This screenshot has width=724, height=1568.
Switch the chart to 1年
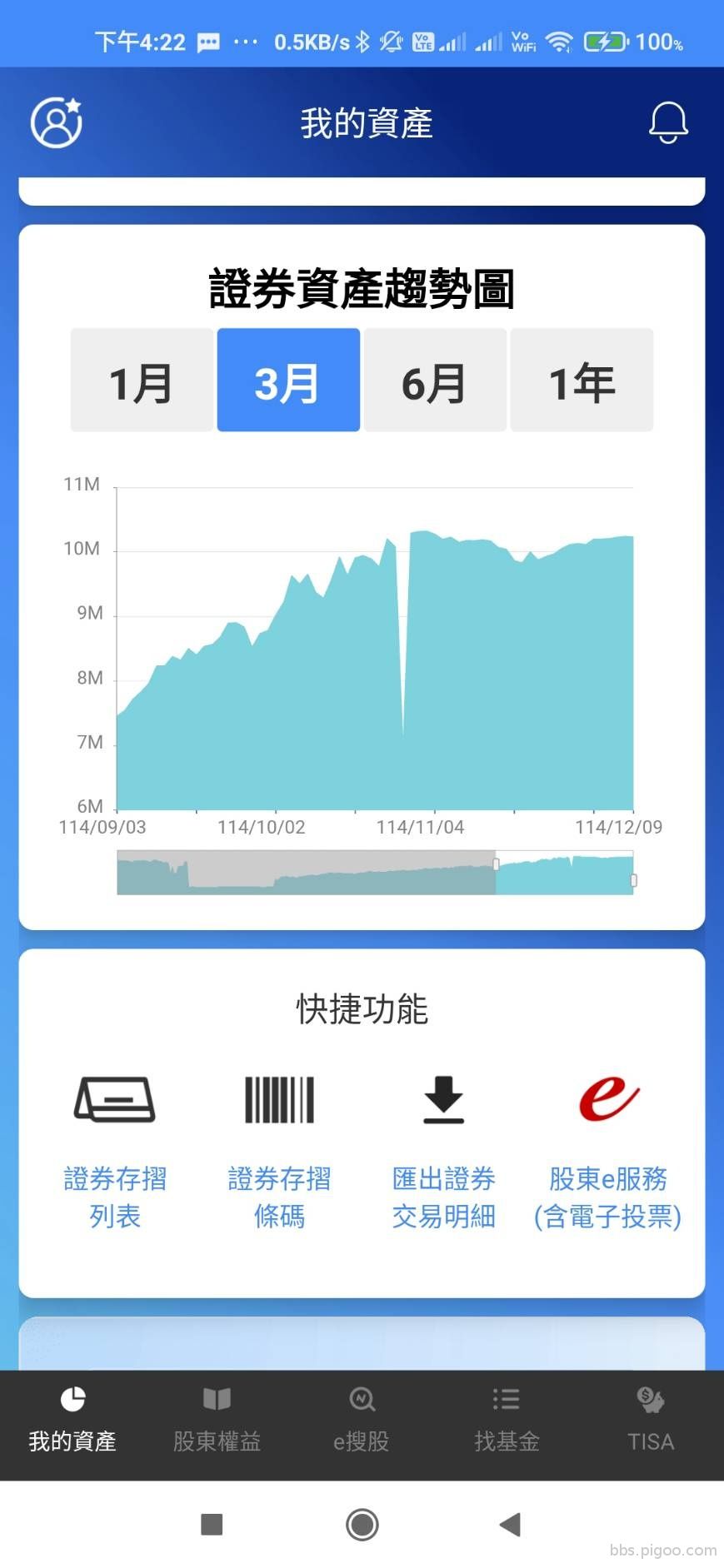pyautogui.click(x=582, y=381)
